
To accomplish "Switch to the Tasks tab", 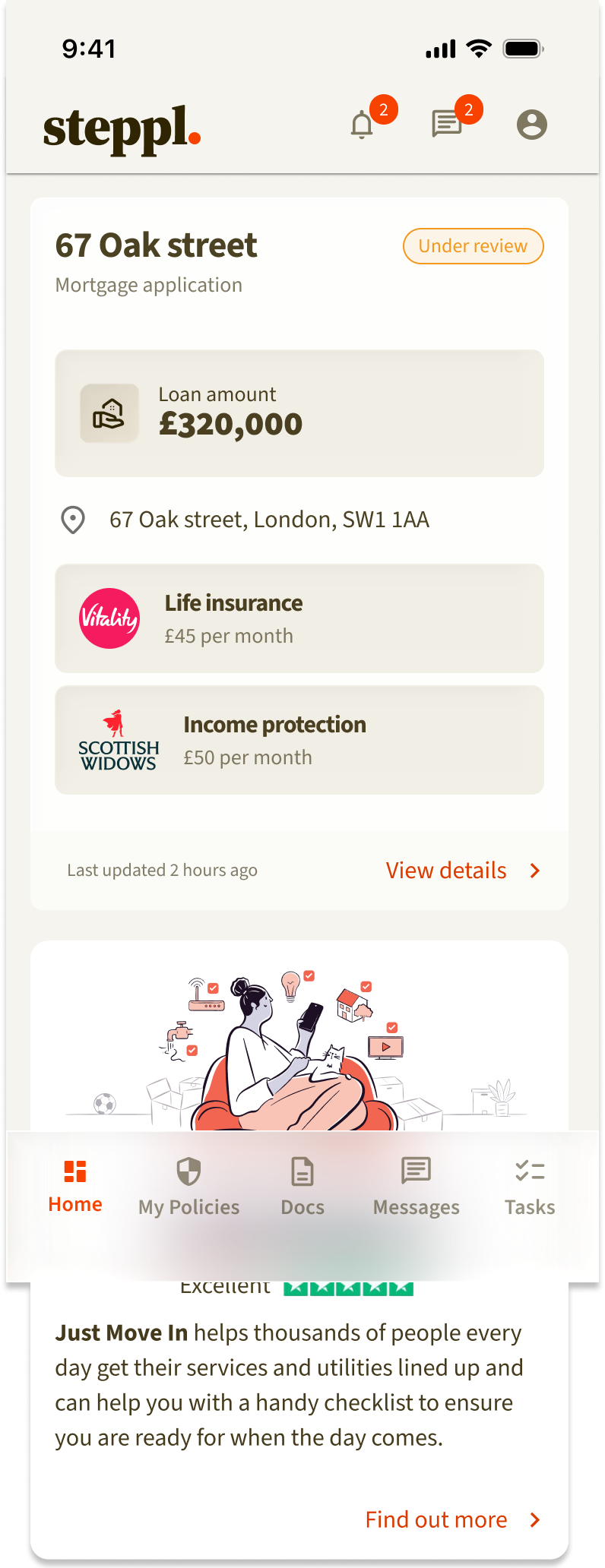I will coord(530,1187).
